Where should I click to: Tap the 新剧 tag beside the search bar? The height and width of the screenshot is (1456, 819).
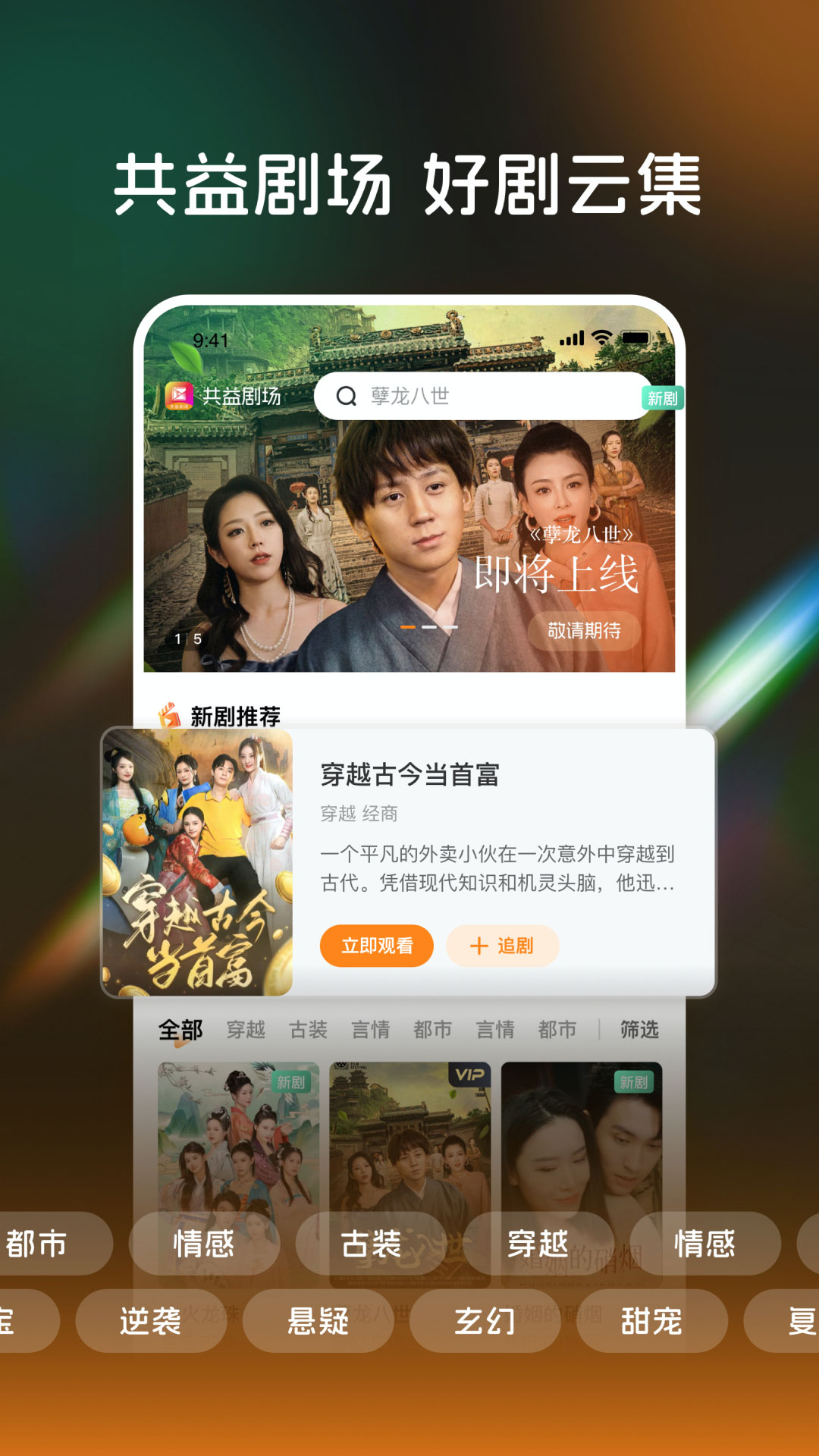[x=663, y=396]
